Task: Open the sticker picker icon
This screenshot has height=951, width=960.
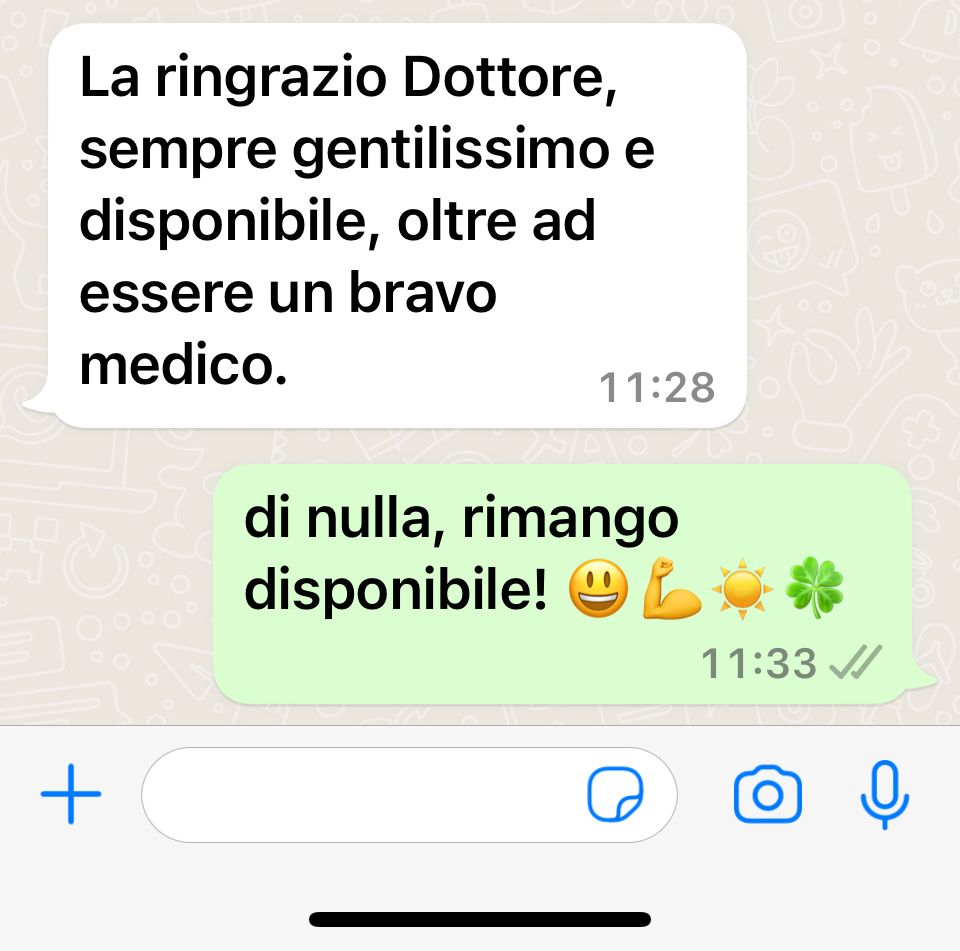Action: click(614, 796)
